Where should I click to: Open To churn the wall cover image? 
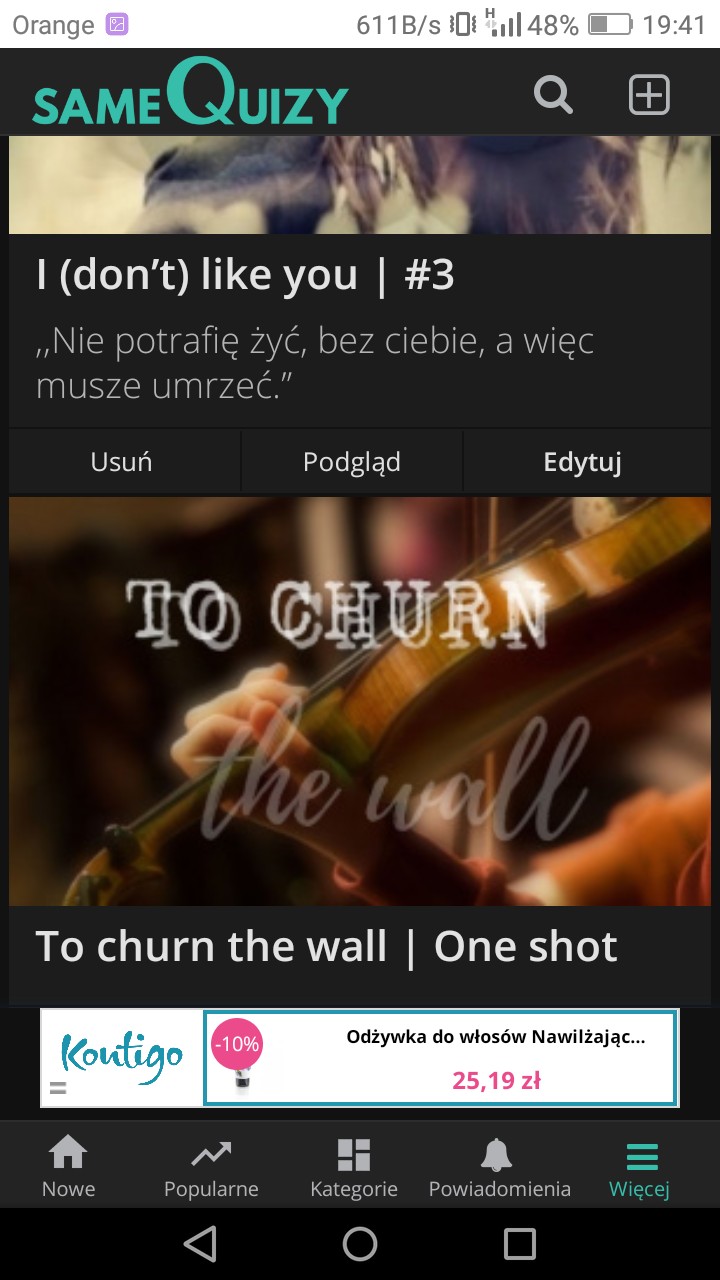360,700
